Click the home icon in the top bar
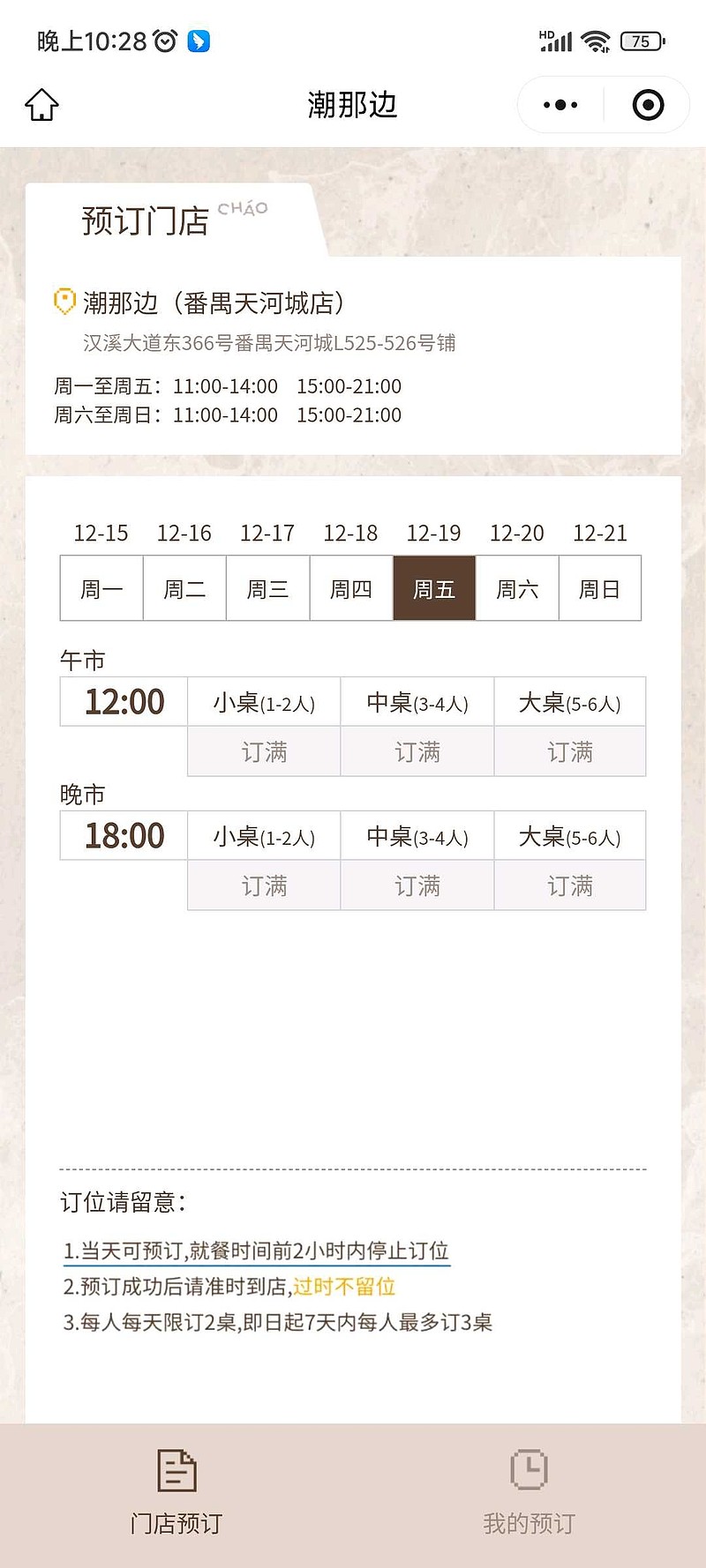This screenshot has width=706, height=1568. 41,104
